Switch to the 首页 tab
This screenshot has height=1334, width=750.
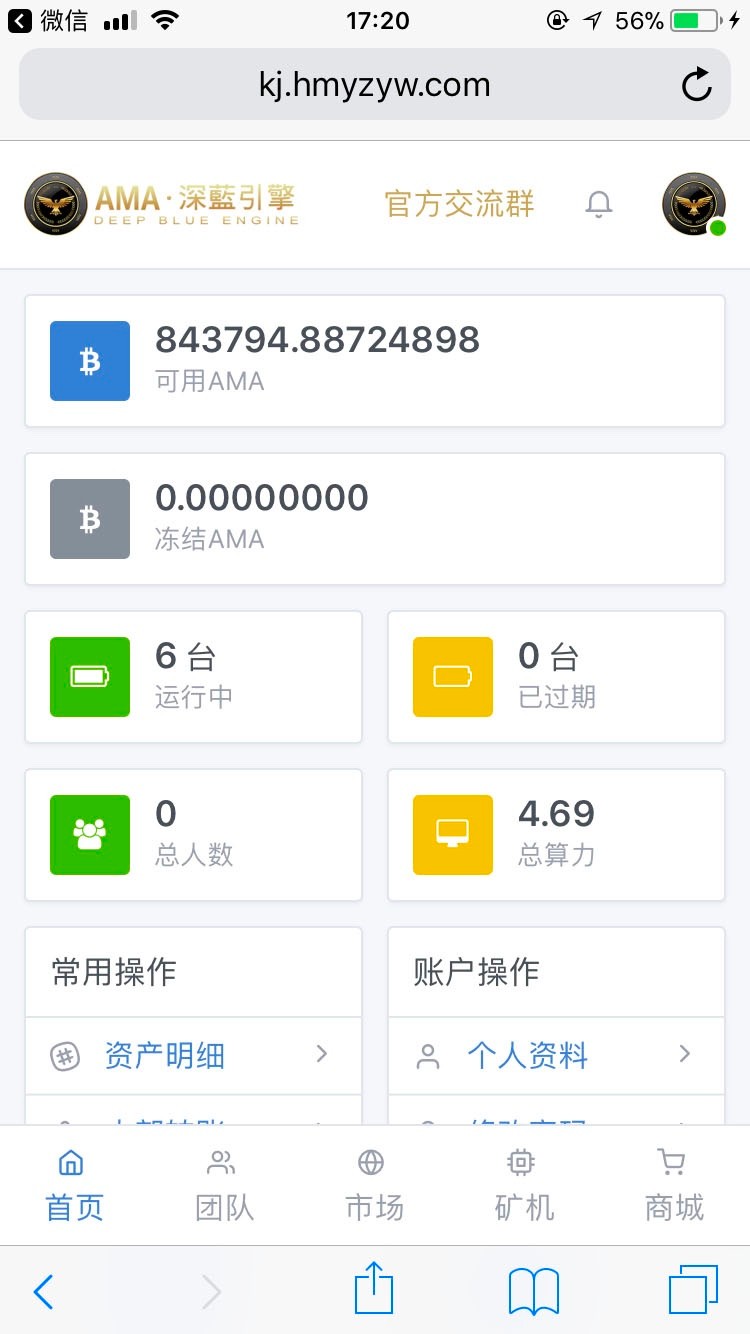[x=74, y=1186]
